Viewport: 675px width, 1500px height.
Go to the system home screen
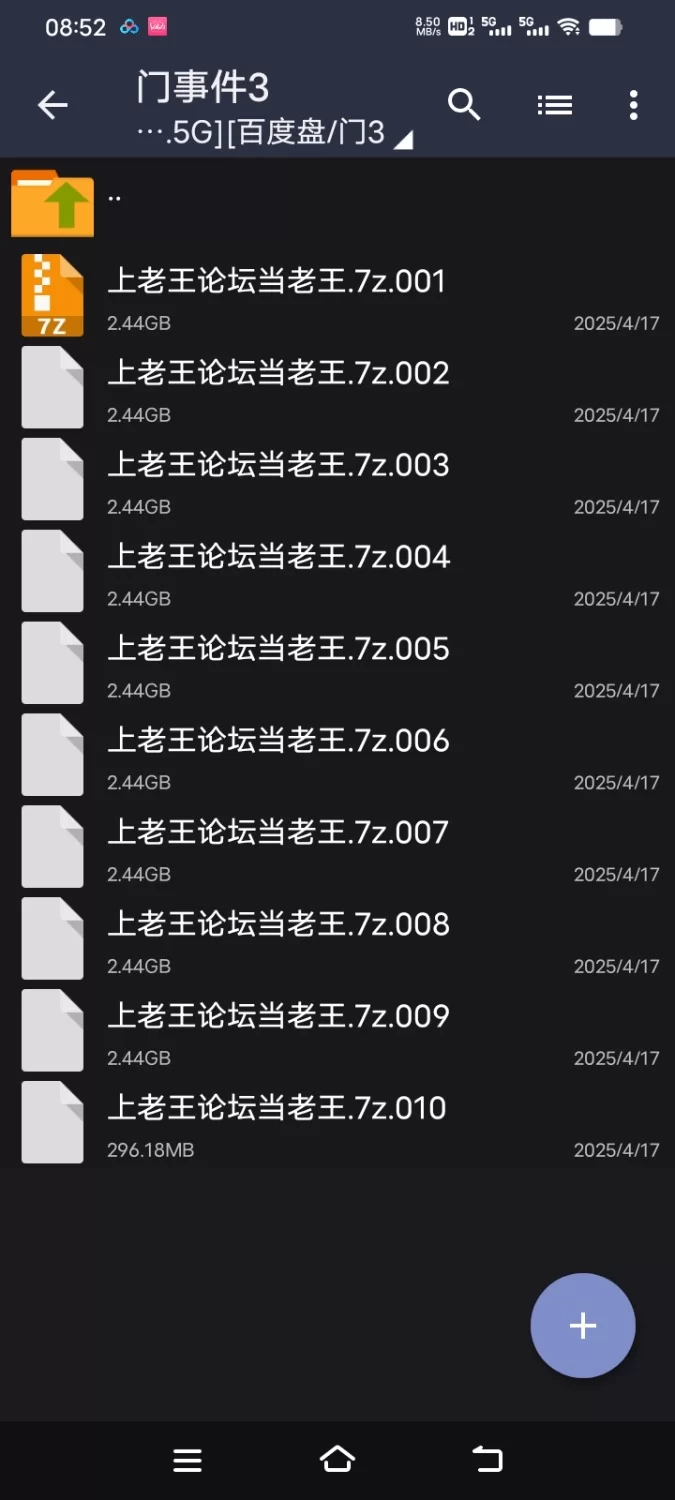tap(337, 1460)
